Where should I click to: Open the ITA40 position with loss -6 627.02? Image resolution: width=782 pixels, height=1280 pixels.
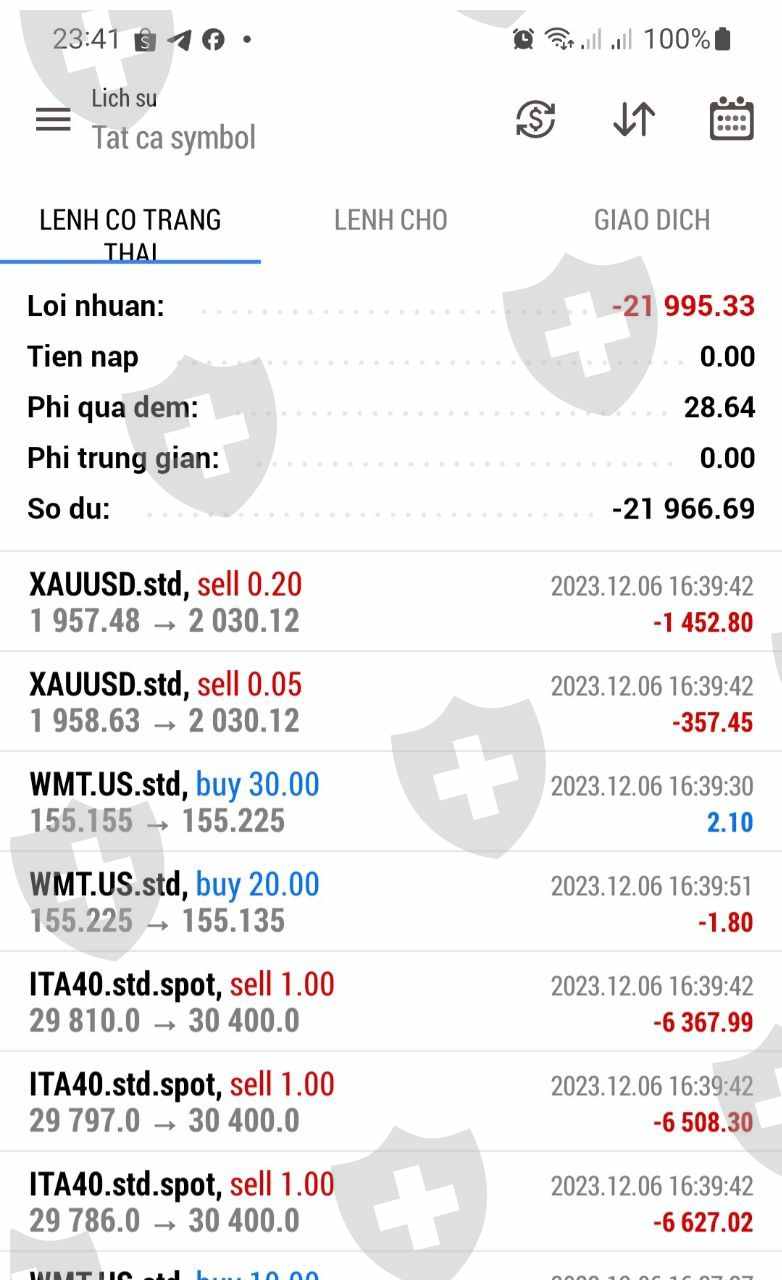coord(391,1202)
